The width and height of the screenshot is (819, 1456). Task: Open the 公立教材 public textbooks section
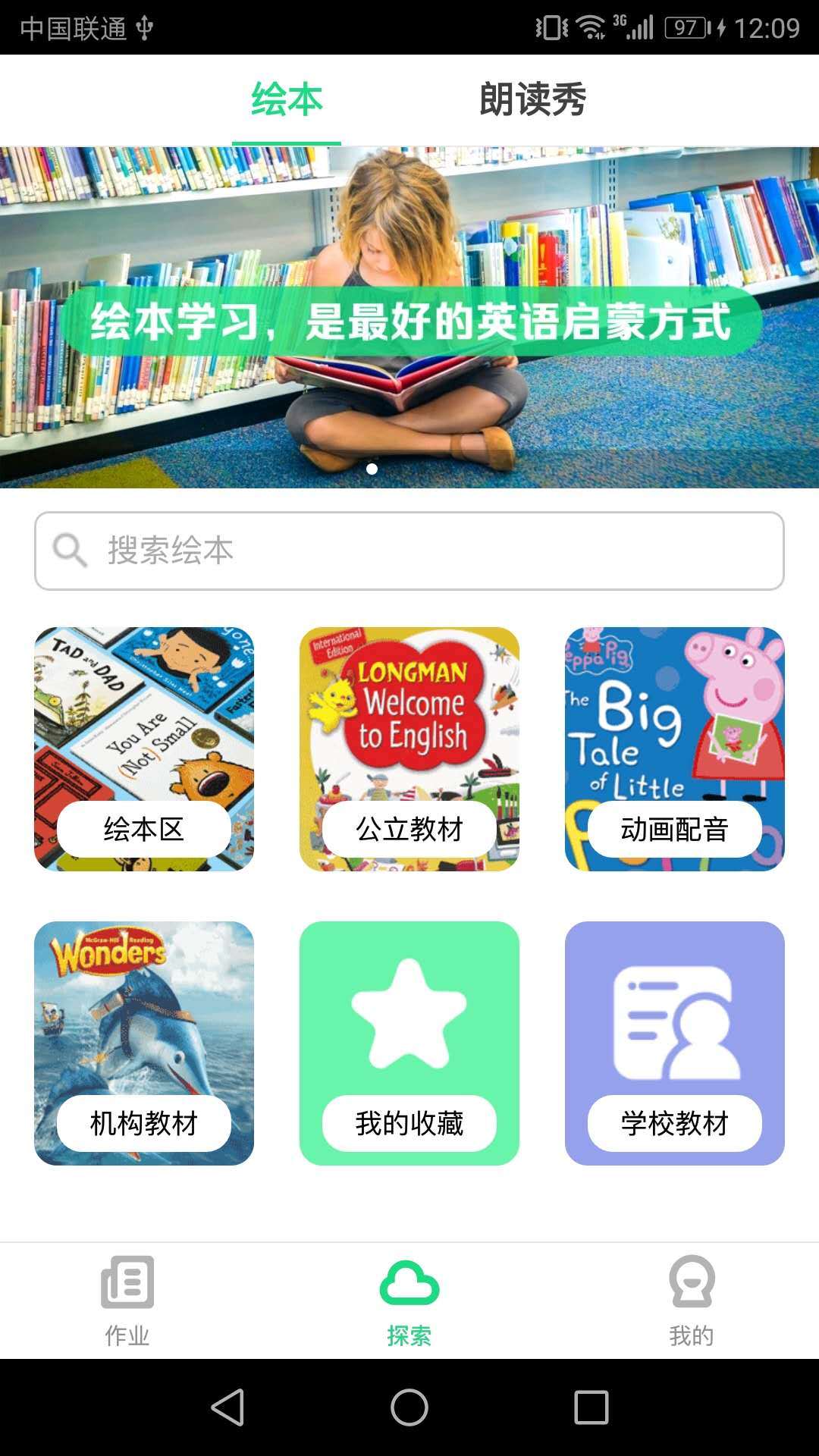pyautogui.click(x=409, y=747)
